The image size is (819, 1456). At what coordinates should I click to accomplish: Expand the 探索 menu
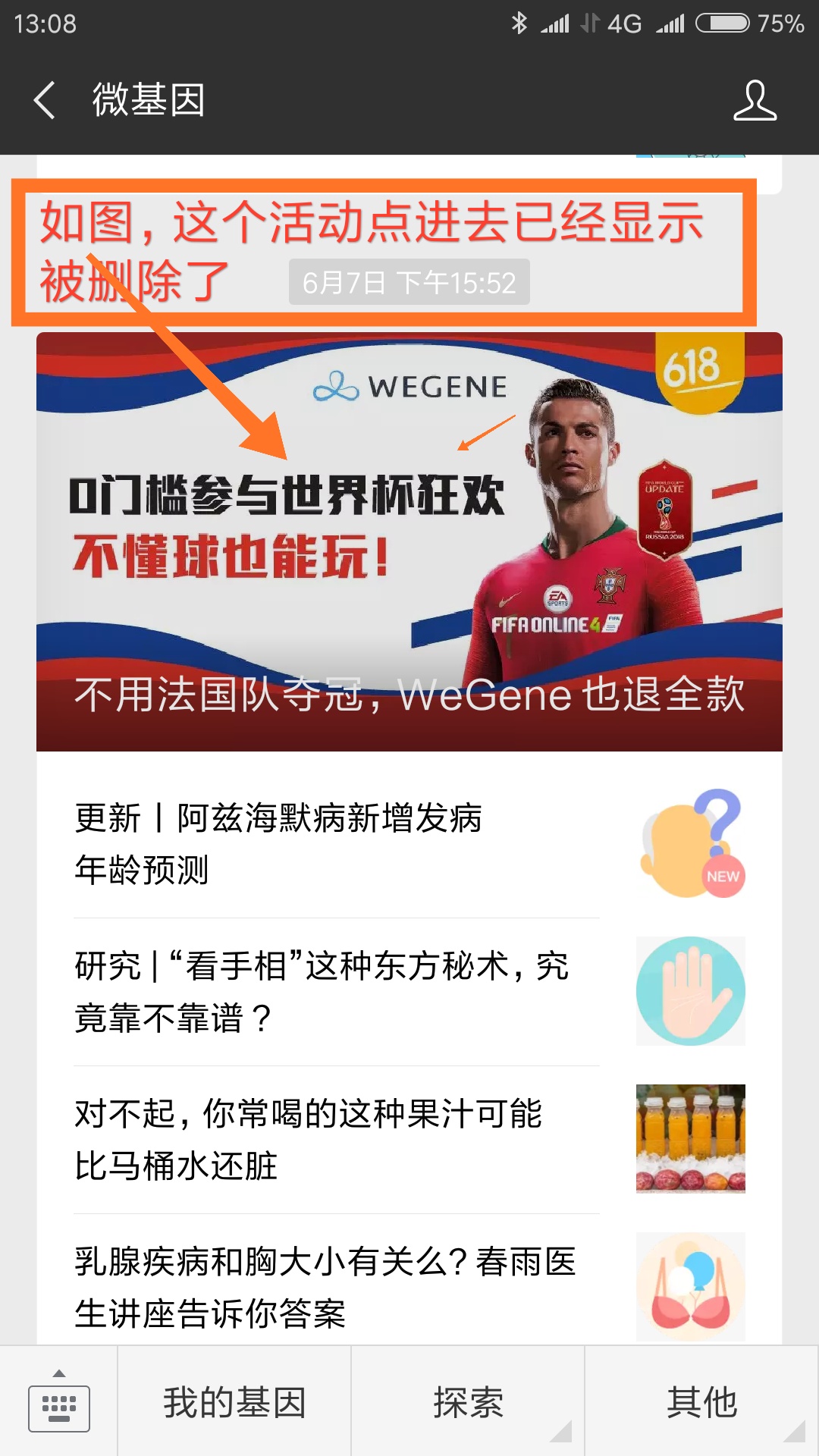[468, 1401]
